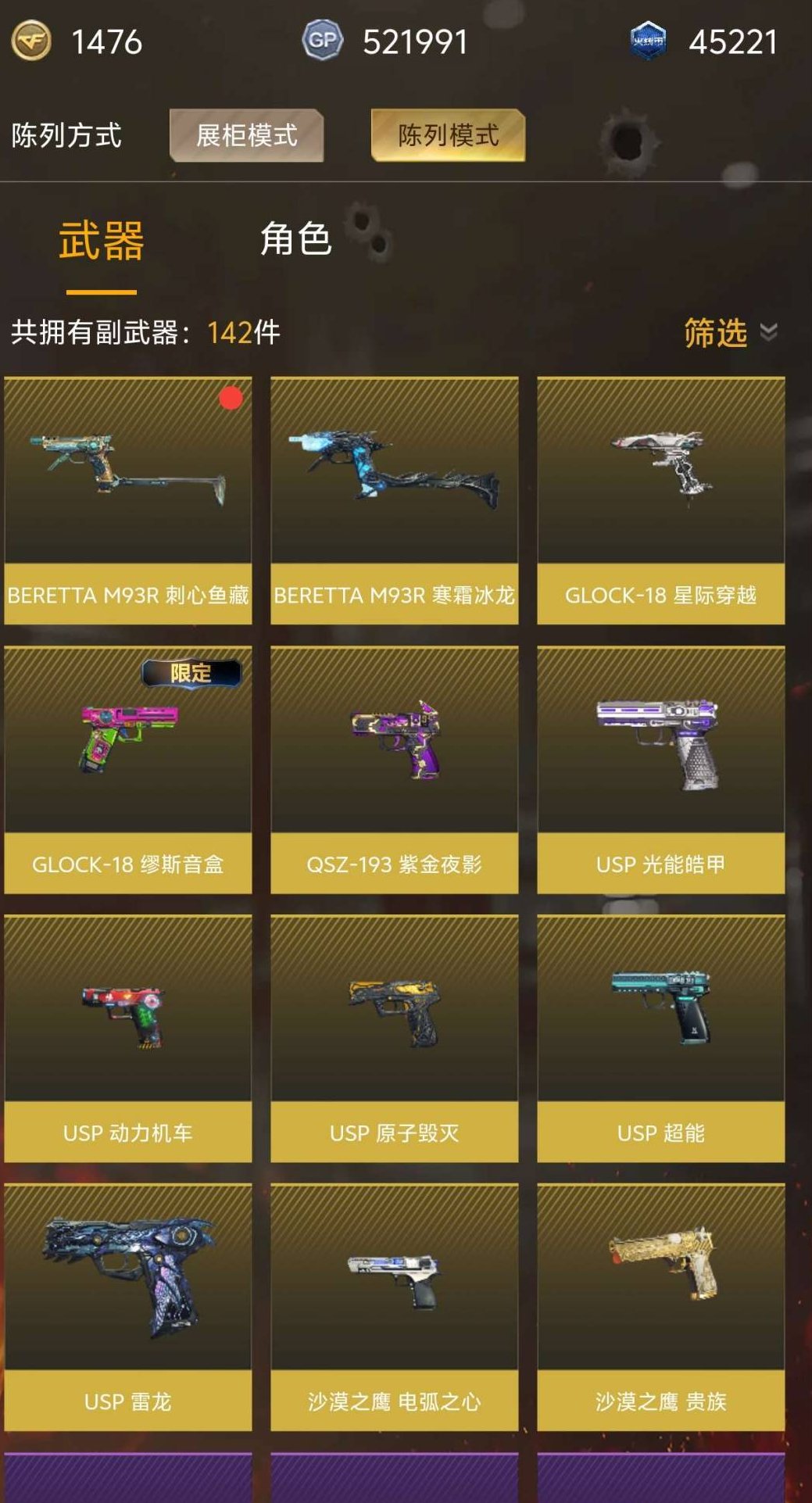Select 陈列模式 display mode

coord(448,135)
